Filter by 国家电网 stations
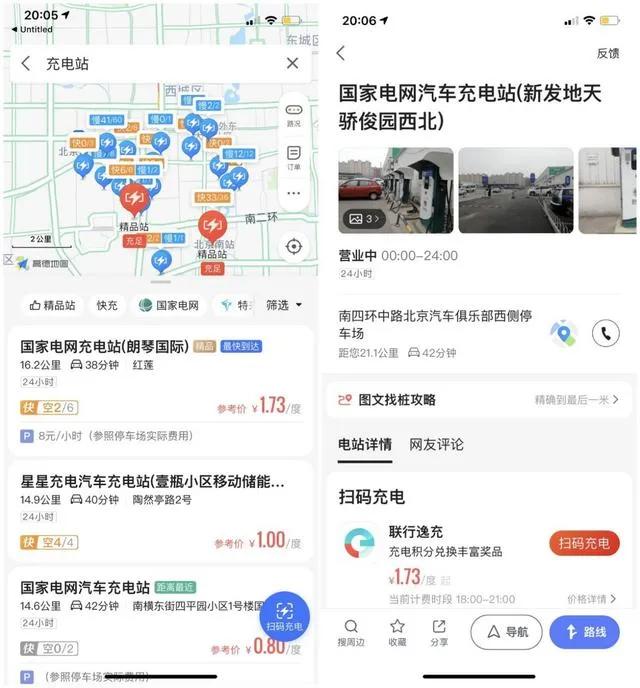 (169, 305)
